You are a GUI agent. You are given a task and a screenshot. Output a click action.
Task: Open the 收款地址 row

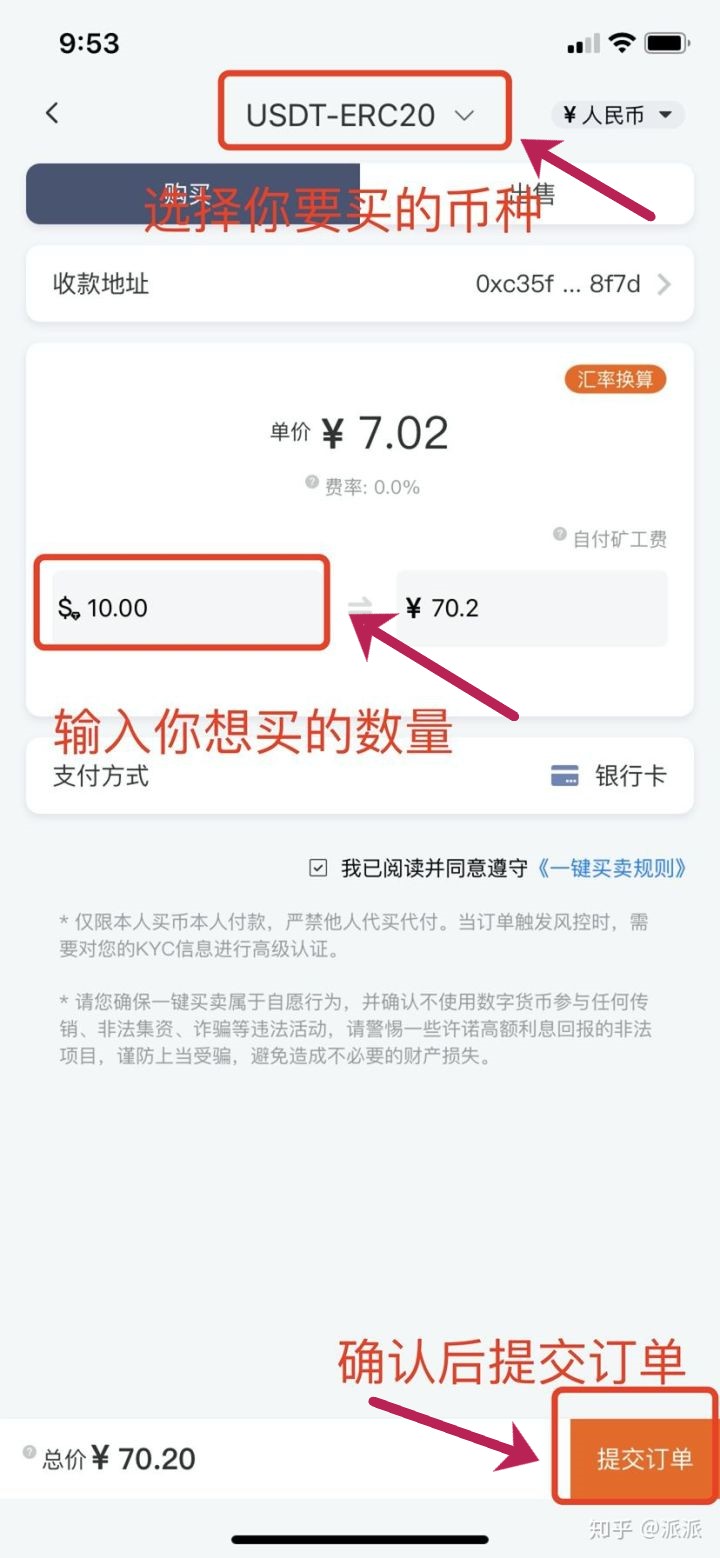click(360, 284)
